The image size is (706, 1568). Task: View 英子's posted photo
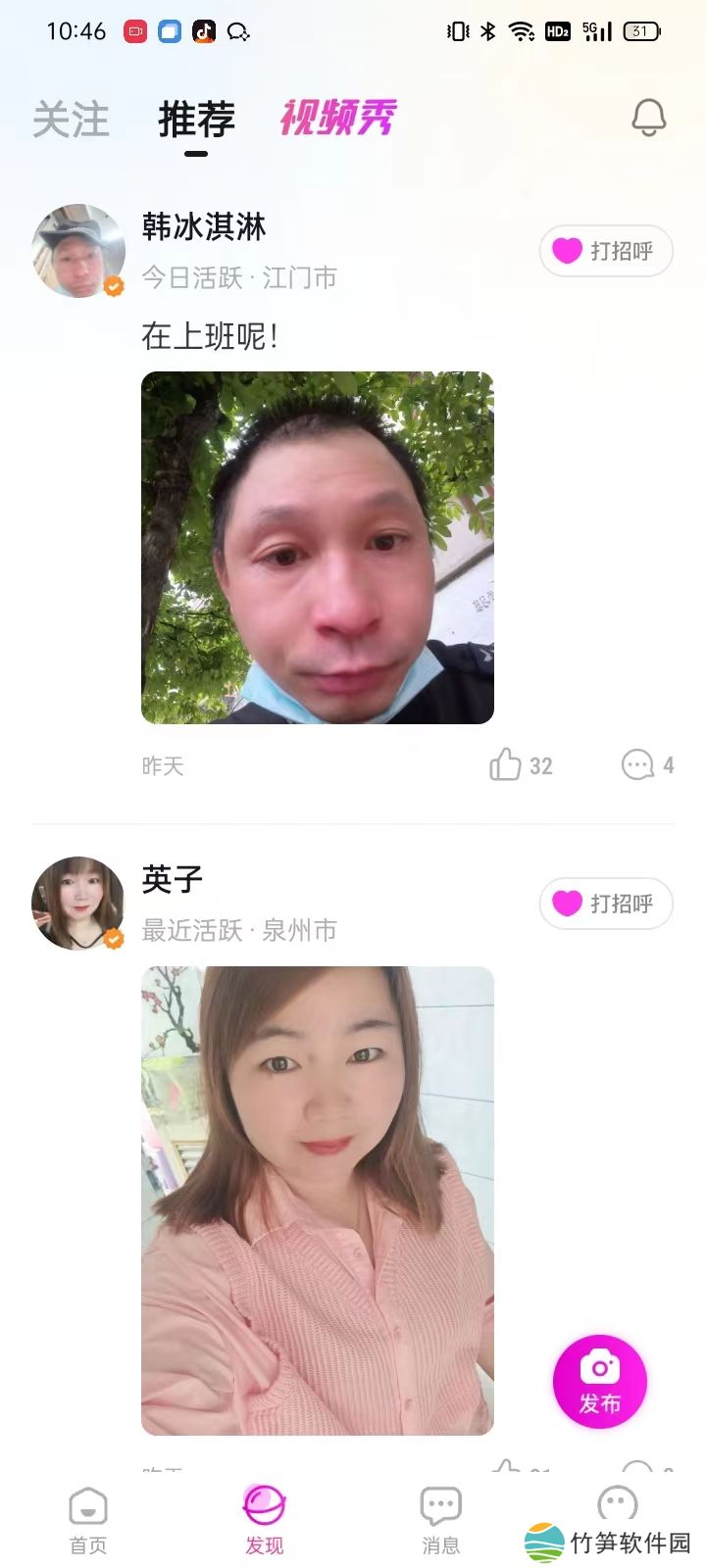click(317, 1200)
